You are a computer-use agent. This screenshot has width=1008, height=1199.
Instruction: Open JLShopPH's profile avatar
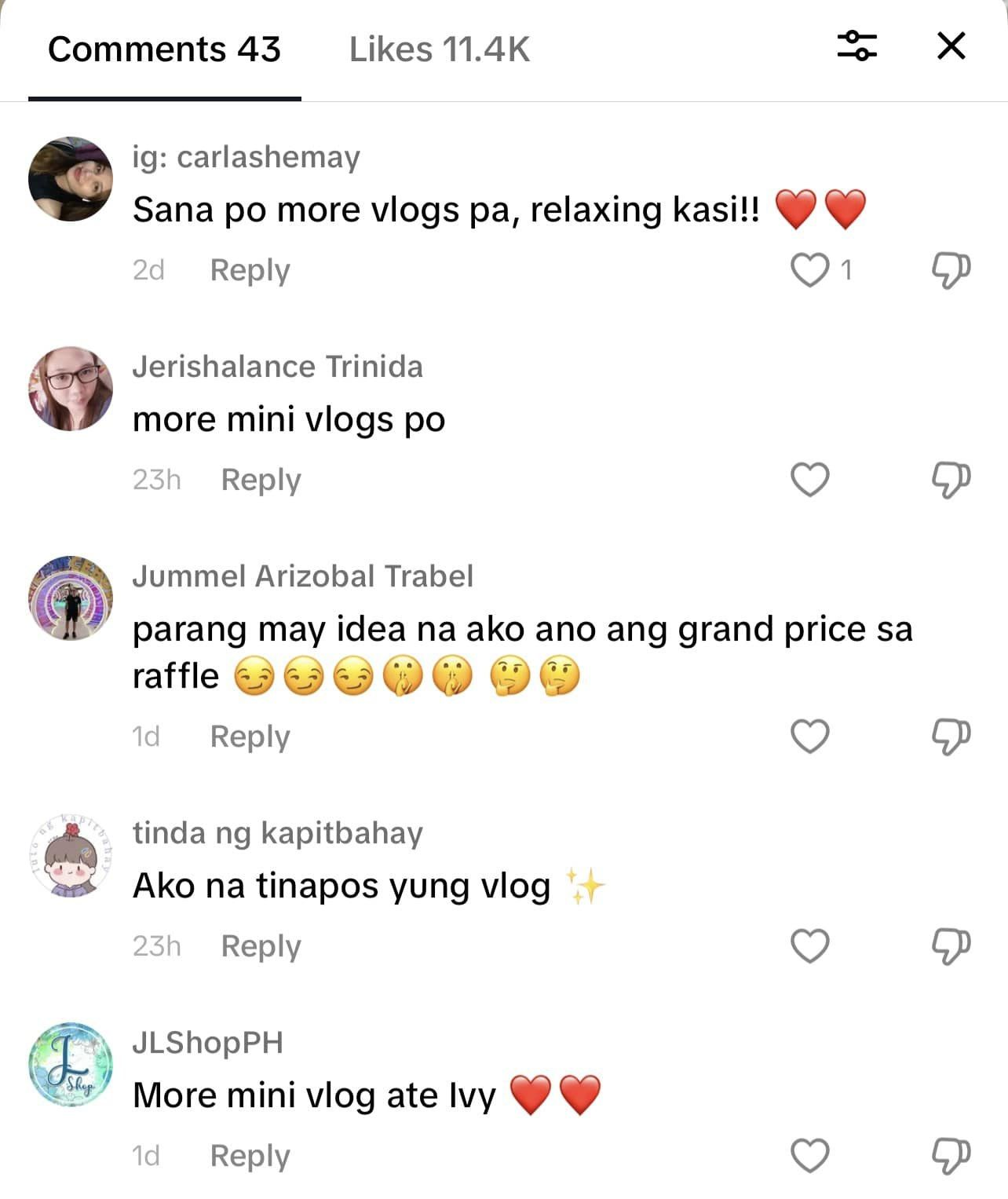(71, 1065)
